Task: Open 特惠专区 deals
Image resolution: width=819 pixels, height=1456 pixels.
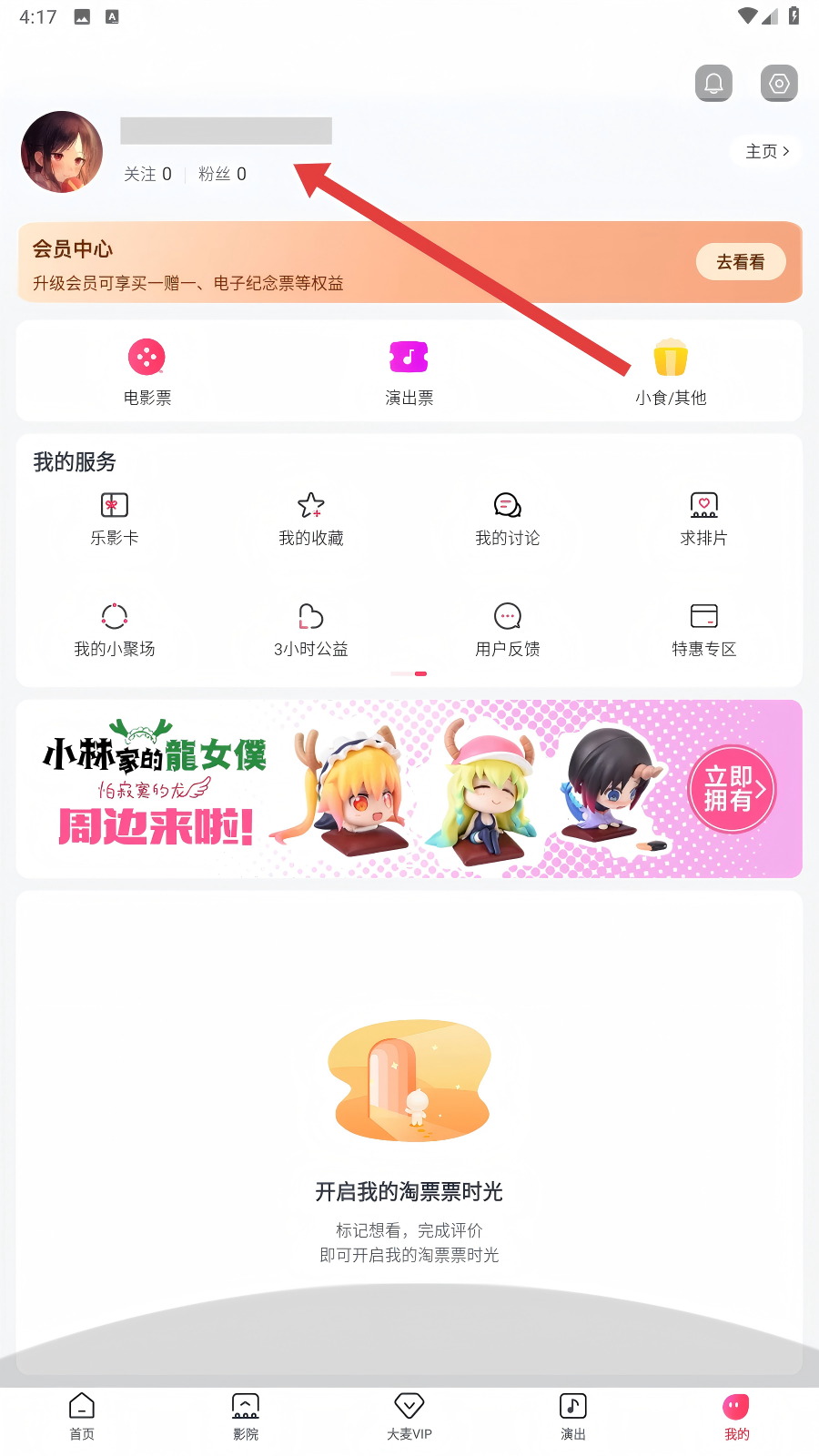Action: tap(703, 630)
